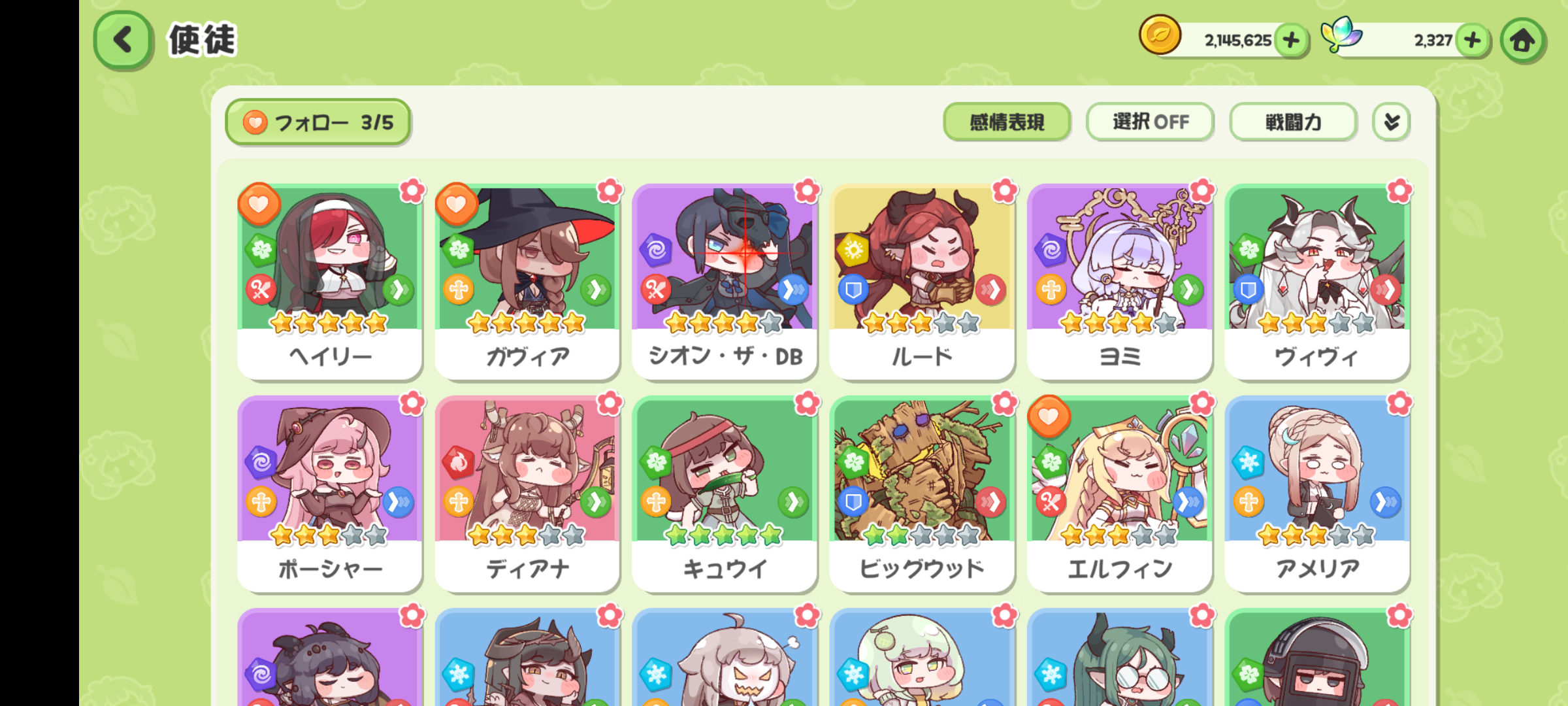The image size is (1568, 706).
Task: Open the フォロー 3/5 follow list
Action: click(318, 122)
